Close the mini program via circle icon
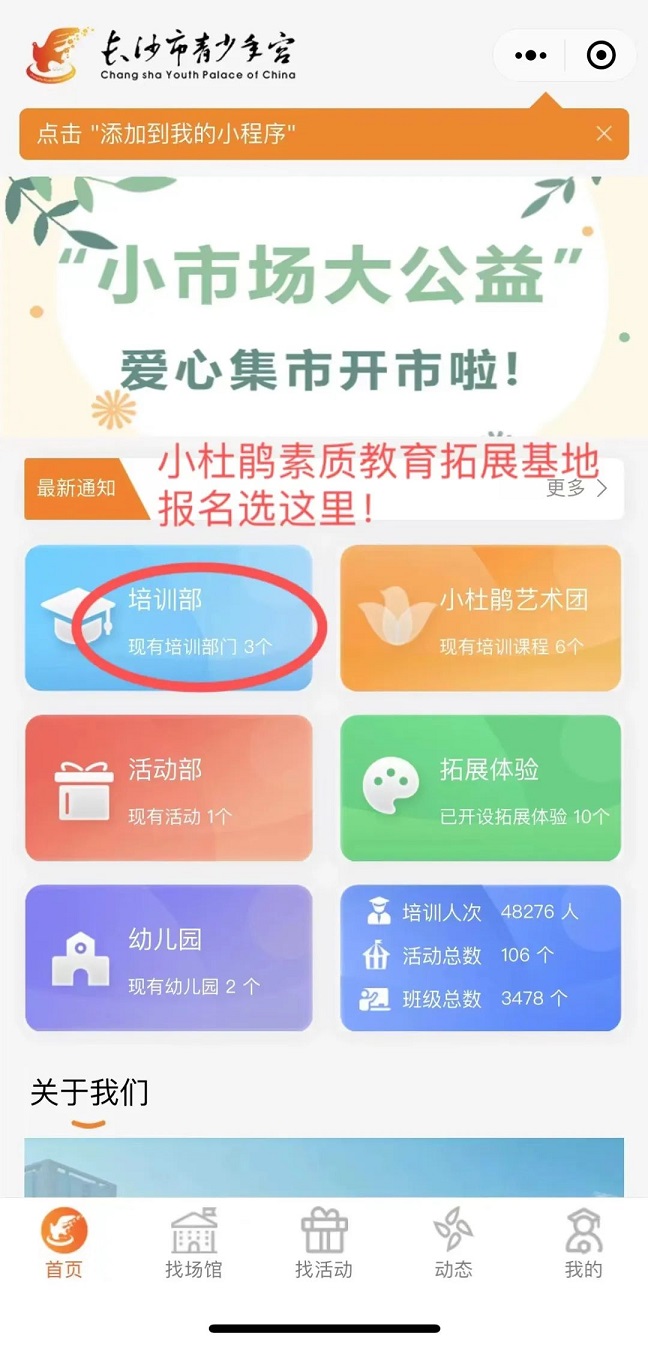 600,56
